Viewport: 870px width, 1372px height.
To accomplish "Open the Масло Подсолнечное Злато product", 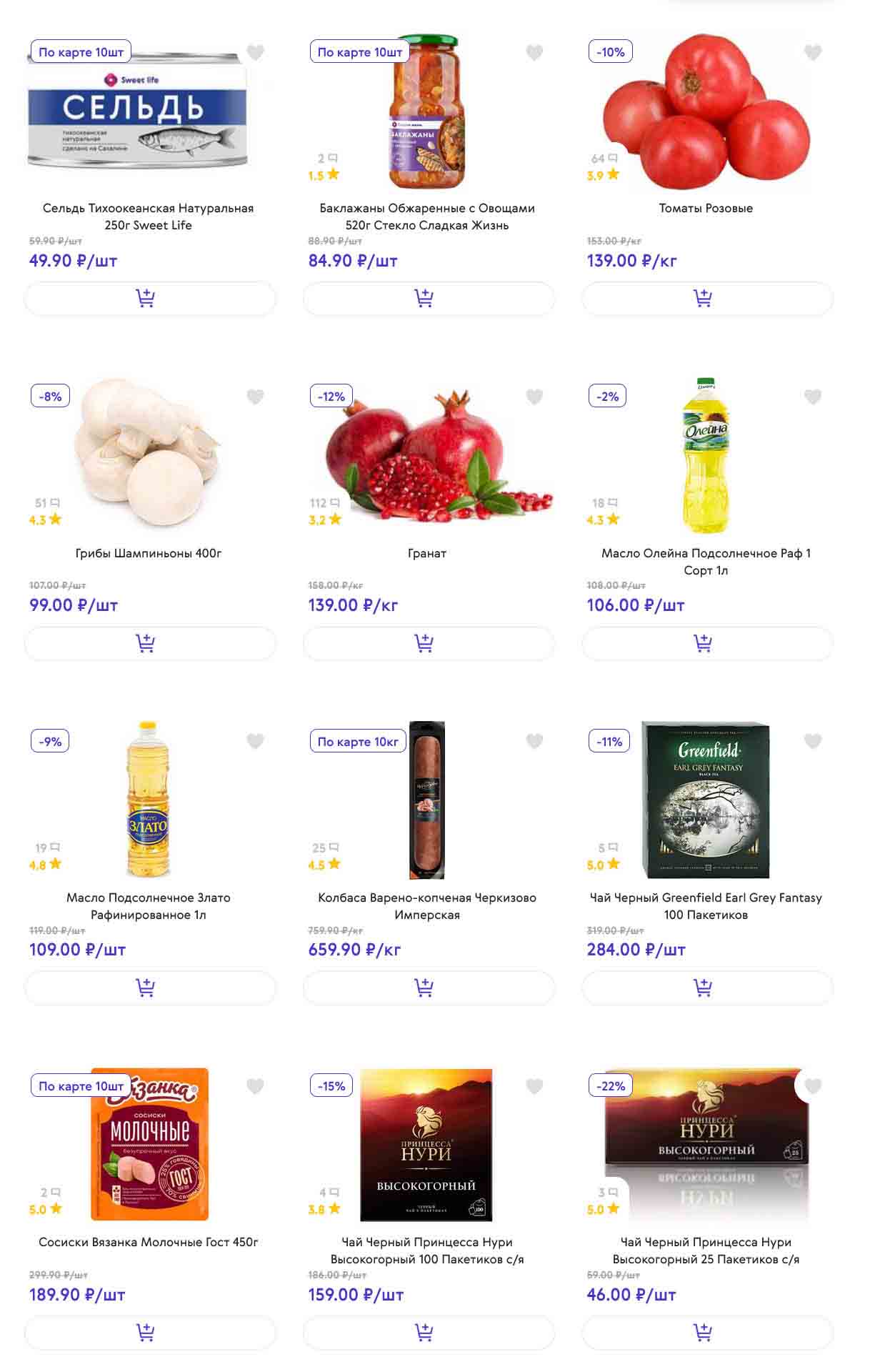I will 149,905.
